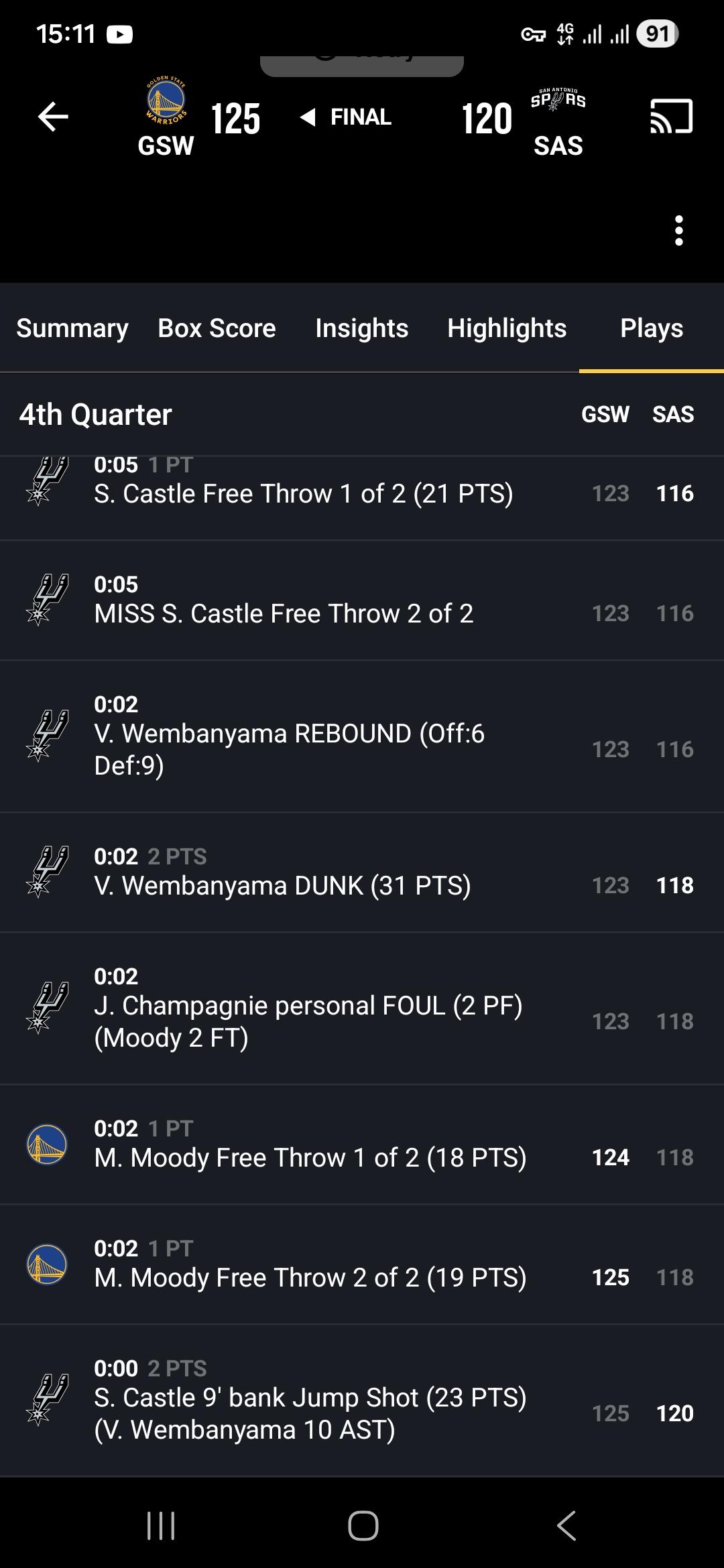
Task: Open the three-dot overflow menu
Action: tap(678, 231)
